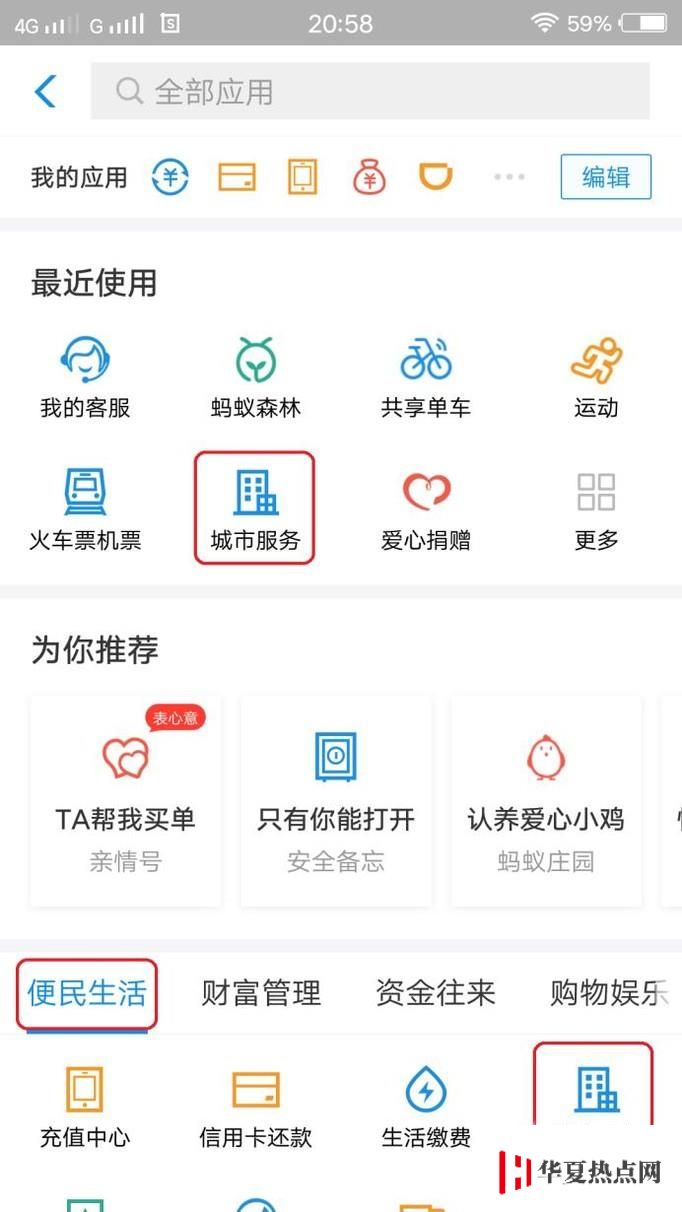This screenshot has width=682, height=1212.
Task: Open the TA帮我买单 card
Action: (x=126, y=801)
